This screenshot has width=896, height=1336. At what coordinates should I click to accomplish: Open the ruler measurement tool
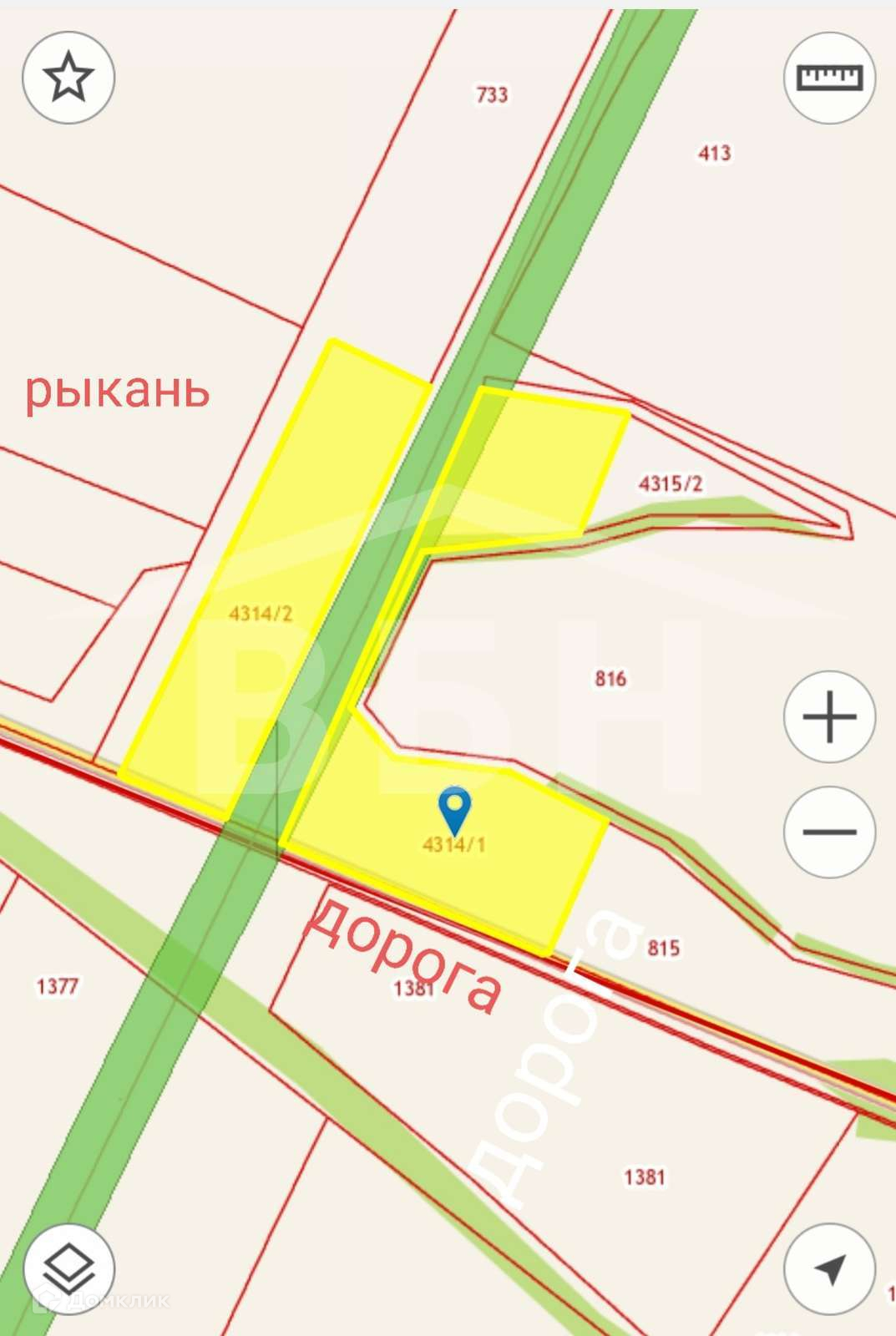829,78
